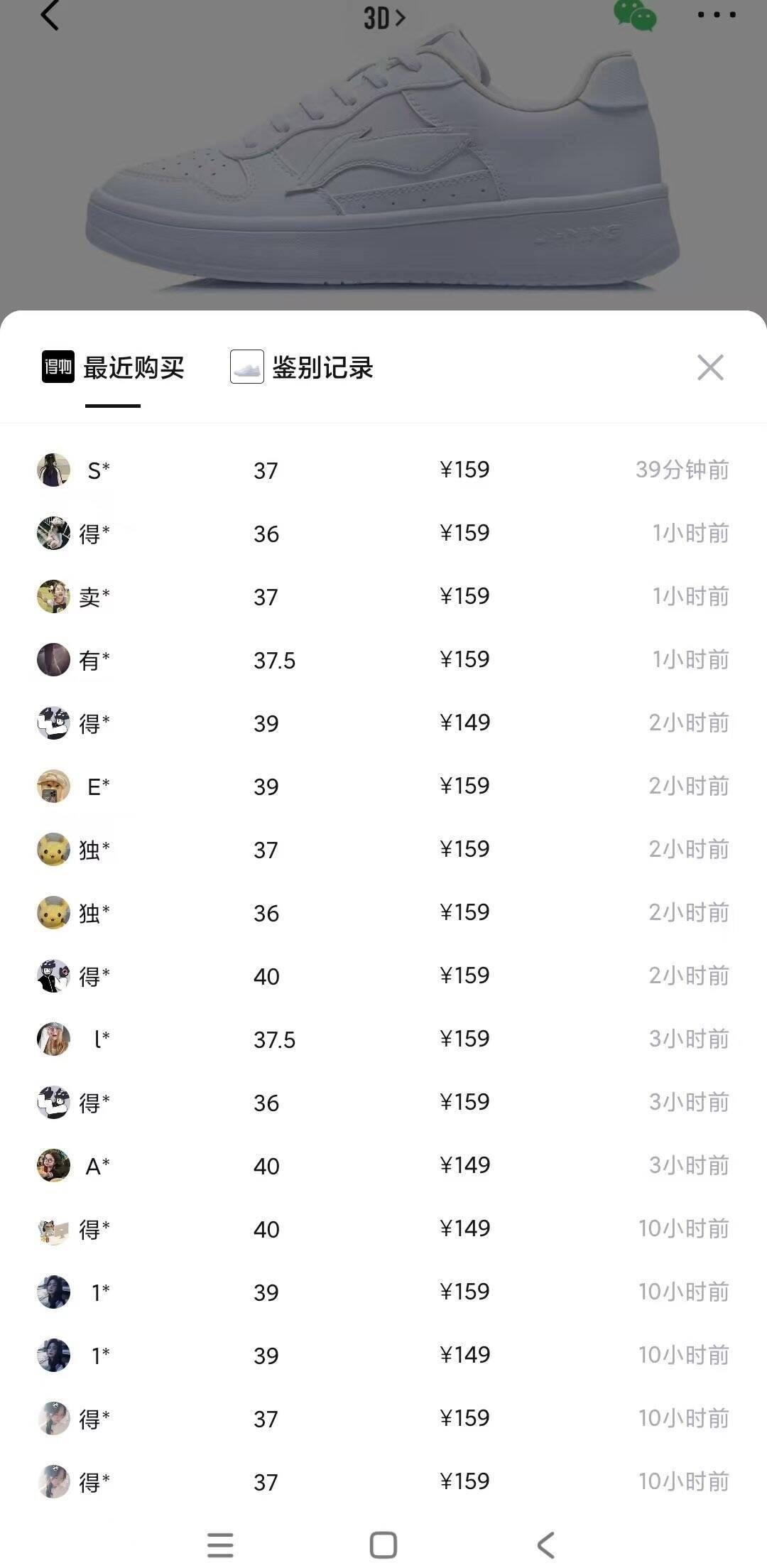Image resolution: width=767 pixels, height=1568 pixels.
Task: Switch to the 鉴别记录 tab
Action: click(303, 368)
